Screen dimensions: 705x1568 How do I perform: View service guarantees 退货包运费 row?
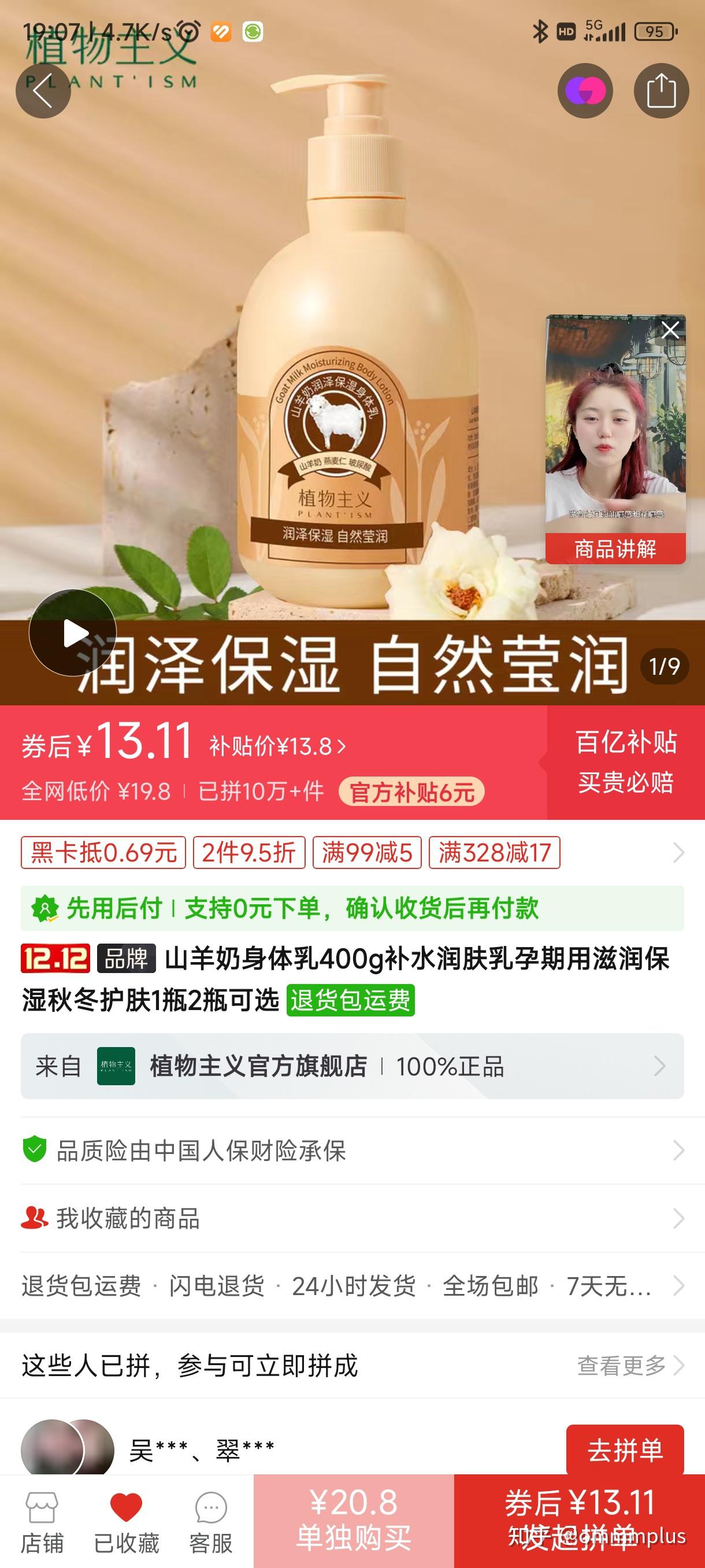352,1286
